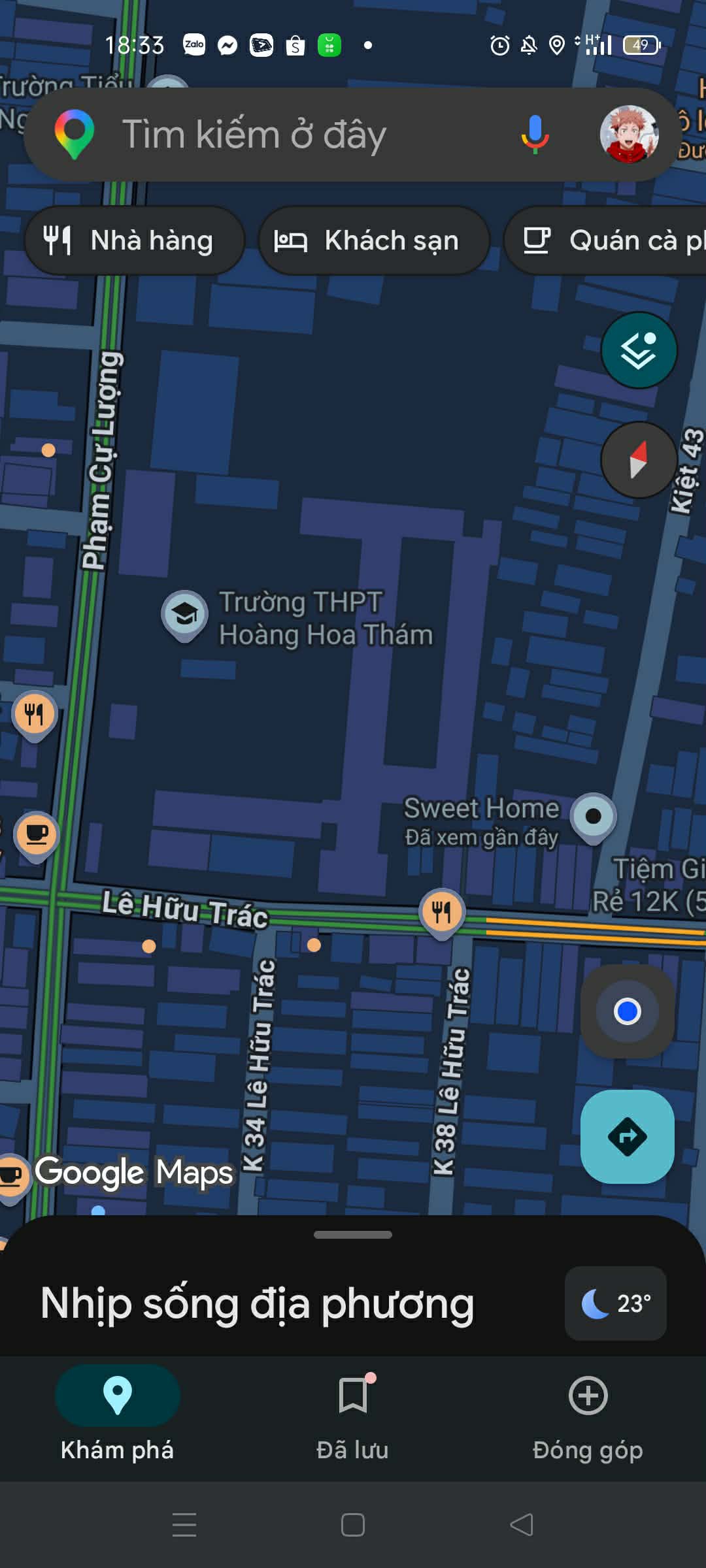
Task: Open the directions button
Action: pyautogui.click(x=628, y=1137)
